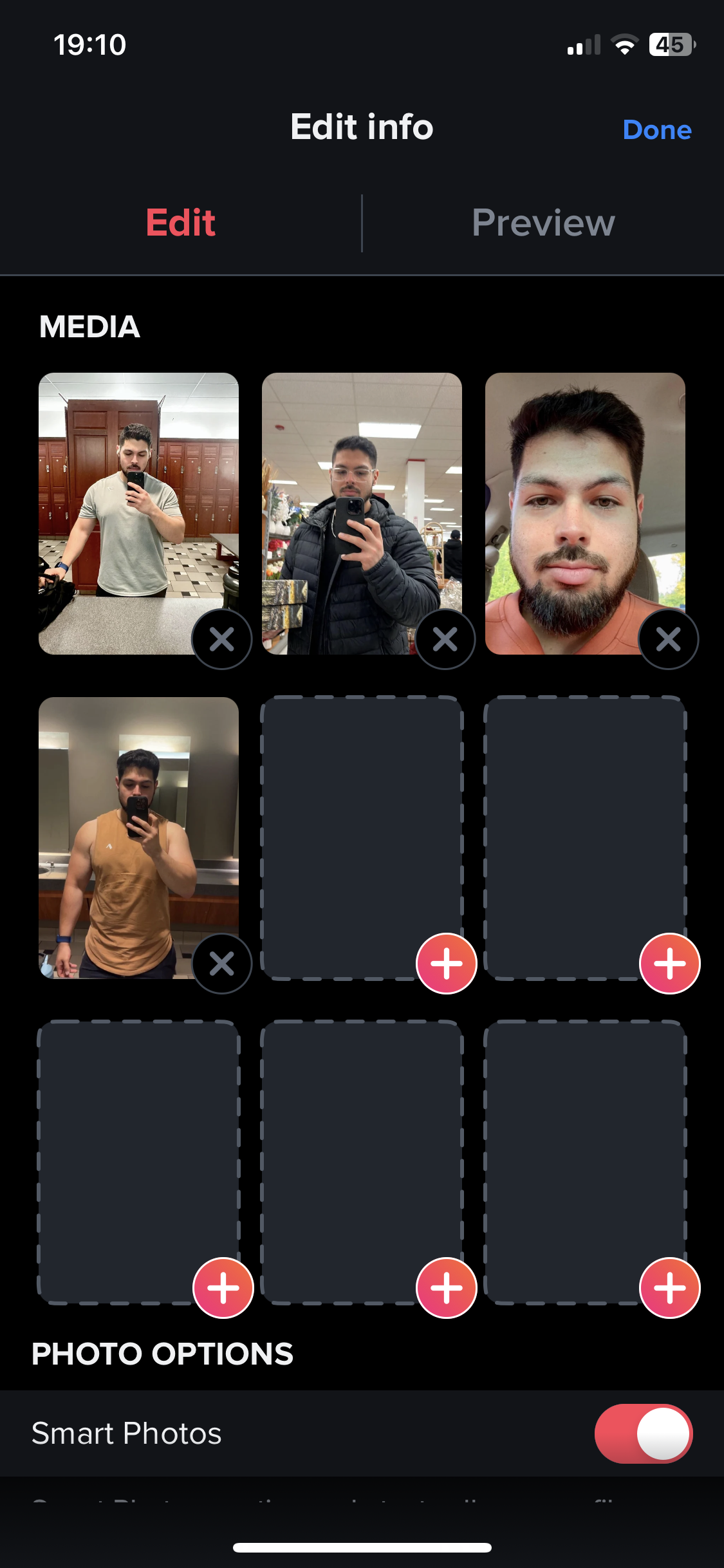This screenshot has height=1568, width=724.
Task: Add media to the ninth empty slot
Action: (x=669, y=1288)
